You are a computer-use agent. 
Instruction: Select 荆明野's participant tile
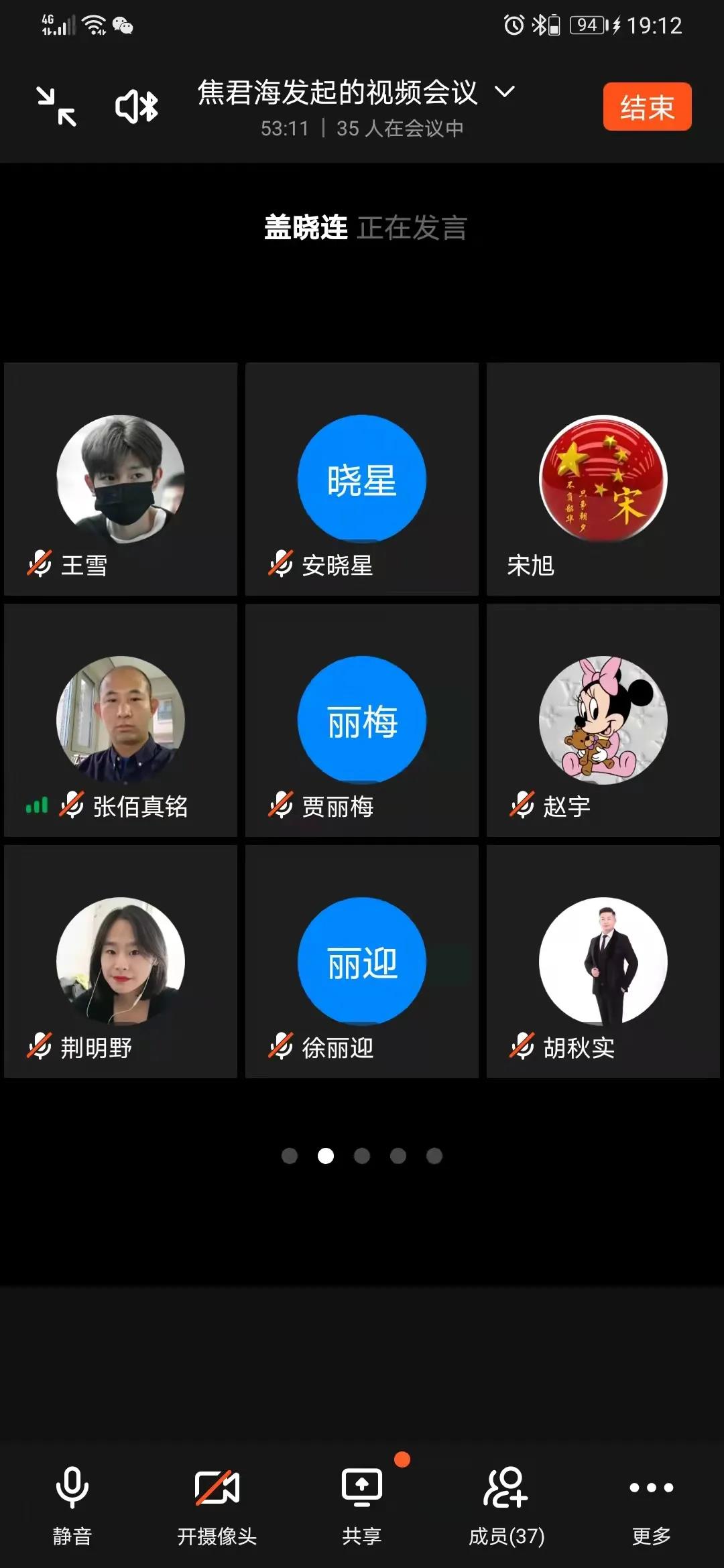(121, 962)
